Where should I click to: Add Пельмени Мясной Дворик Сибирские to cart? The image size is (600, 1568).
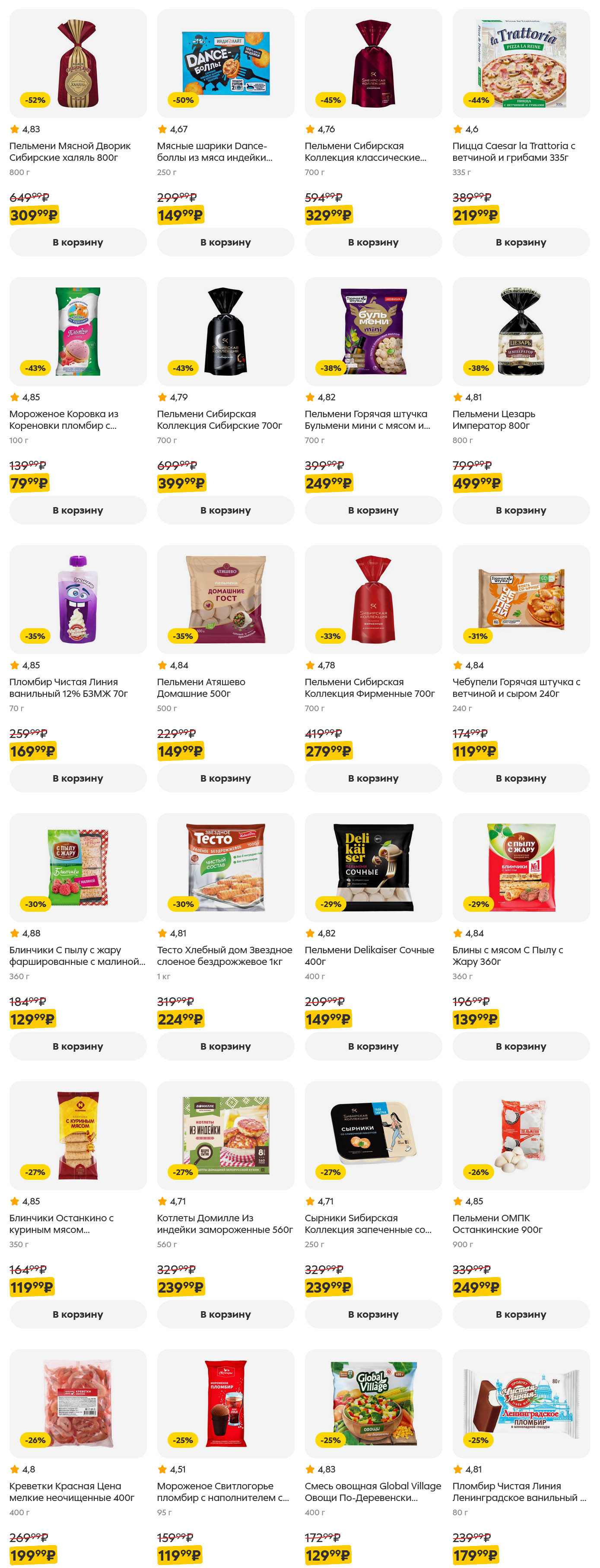click(x=78, y=242)
